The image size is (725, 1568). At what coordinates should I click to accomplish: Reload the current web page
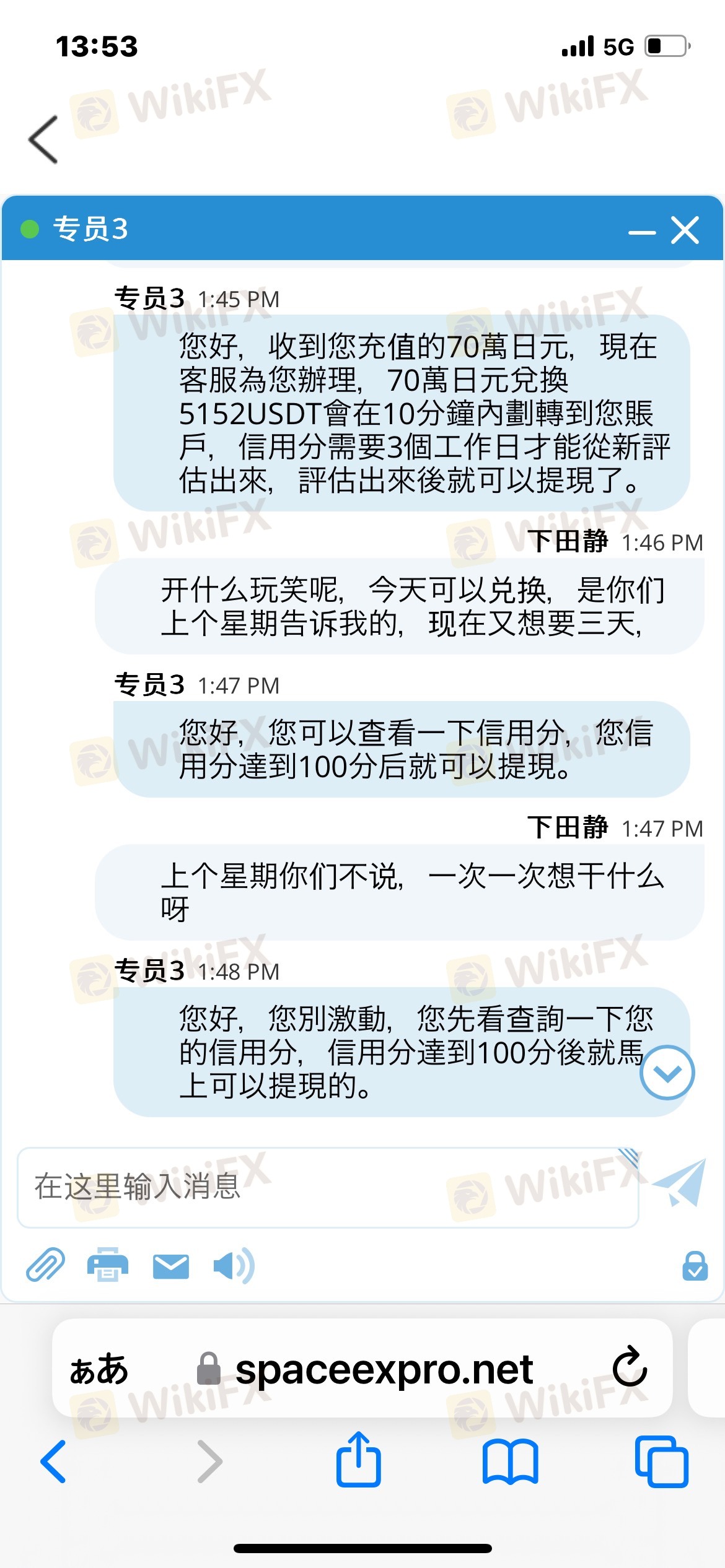[630, 1366]
